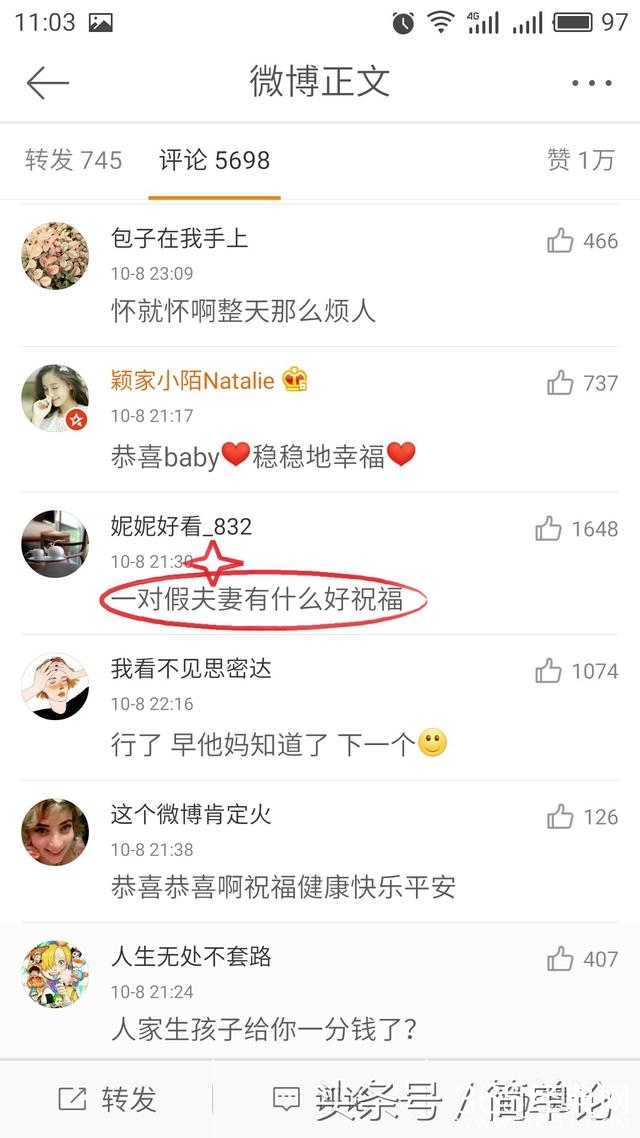Like the comment by 人生无处不套路
The width and height of the screenshot is (640, 1138).
tap(561, 959)
